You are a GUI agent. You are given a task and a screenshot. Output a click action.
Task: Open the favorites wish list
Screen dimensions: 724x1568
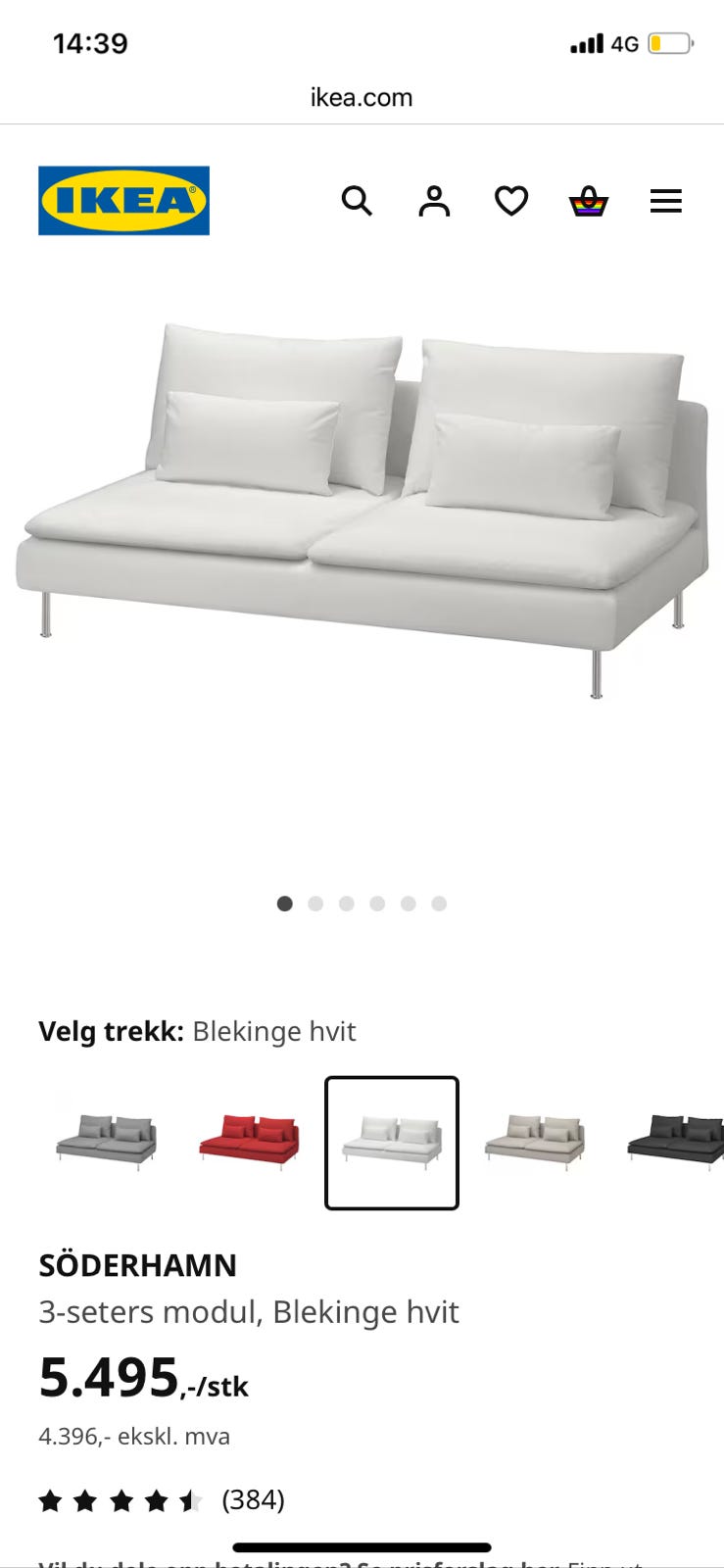point(510,200)
